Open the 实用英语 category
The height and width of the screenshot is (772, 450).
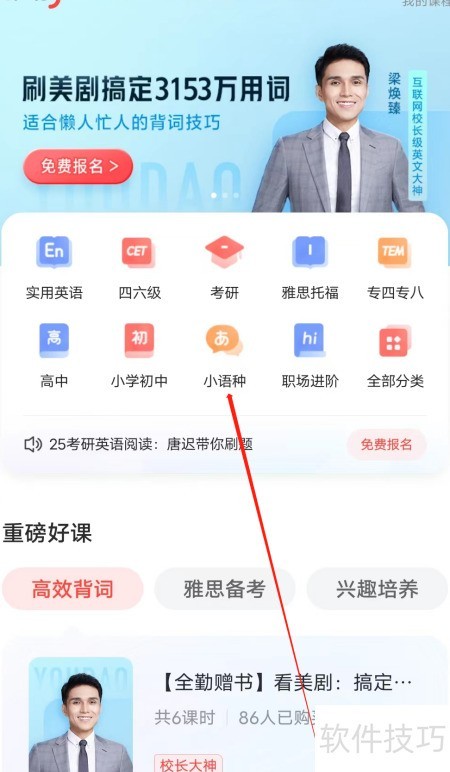[x=54, y=268]
